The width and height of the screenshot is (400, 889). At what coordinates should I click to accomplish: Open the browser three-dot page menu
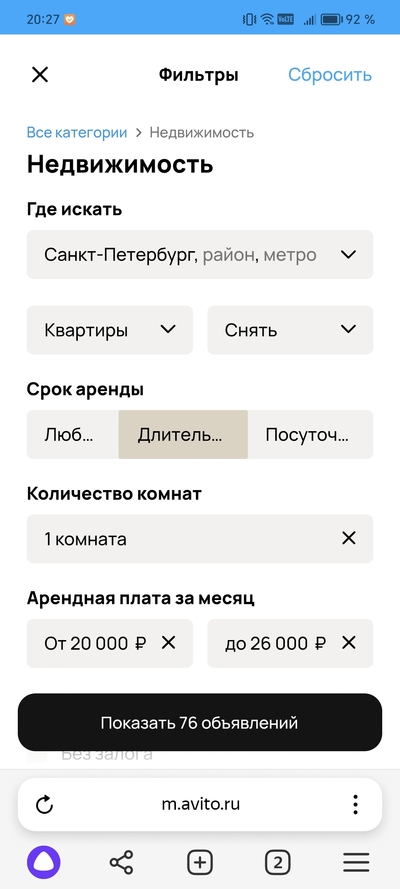[355, 805]
